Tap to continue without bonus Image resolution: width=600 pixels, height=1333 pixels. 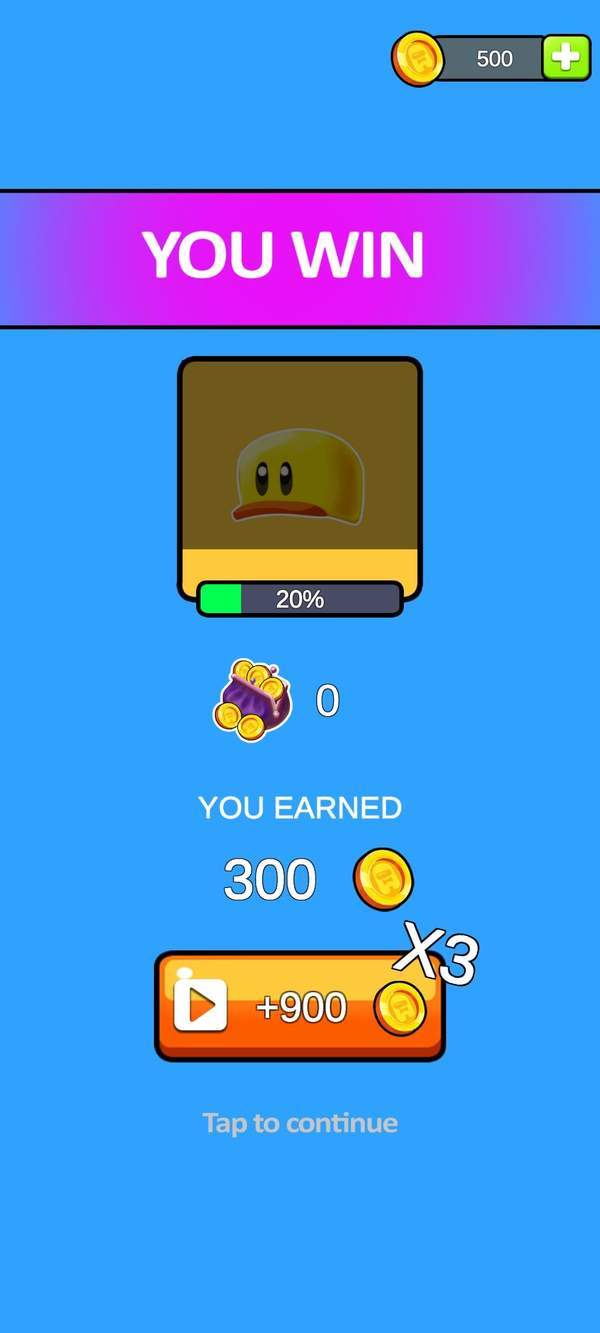click(300, 1123)
